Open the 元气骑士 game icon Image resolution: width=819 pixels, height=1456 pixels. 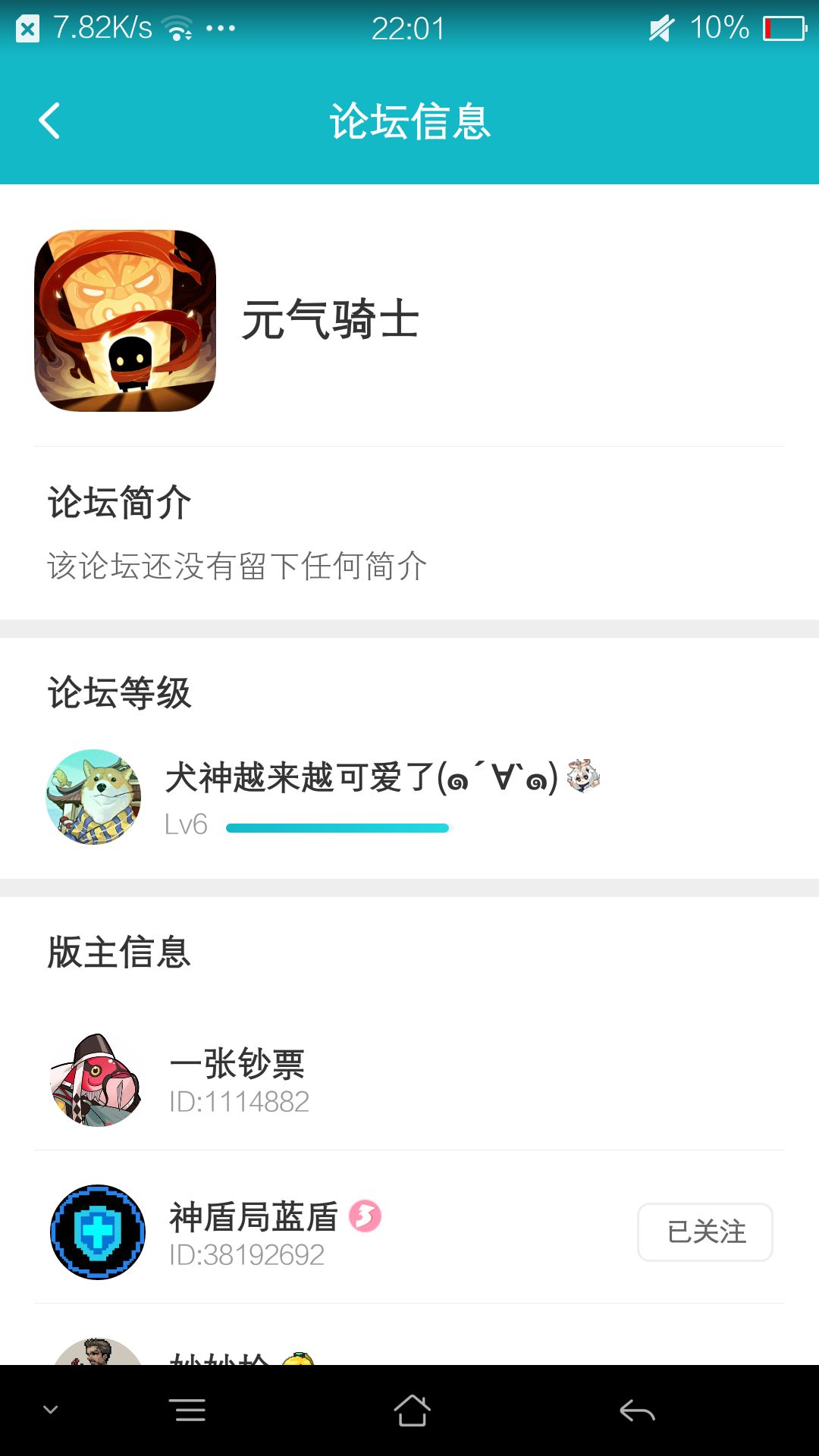pos(125,321)
